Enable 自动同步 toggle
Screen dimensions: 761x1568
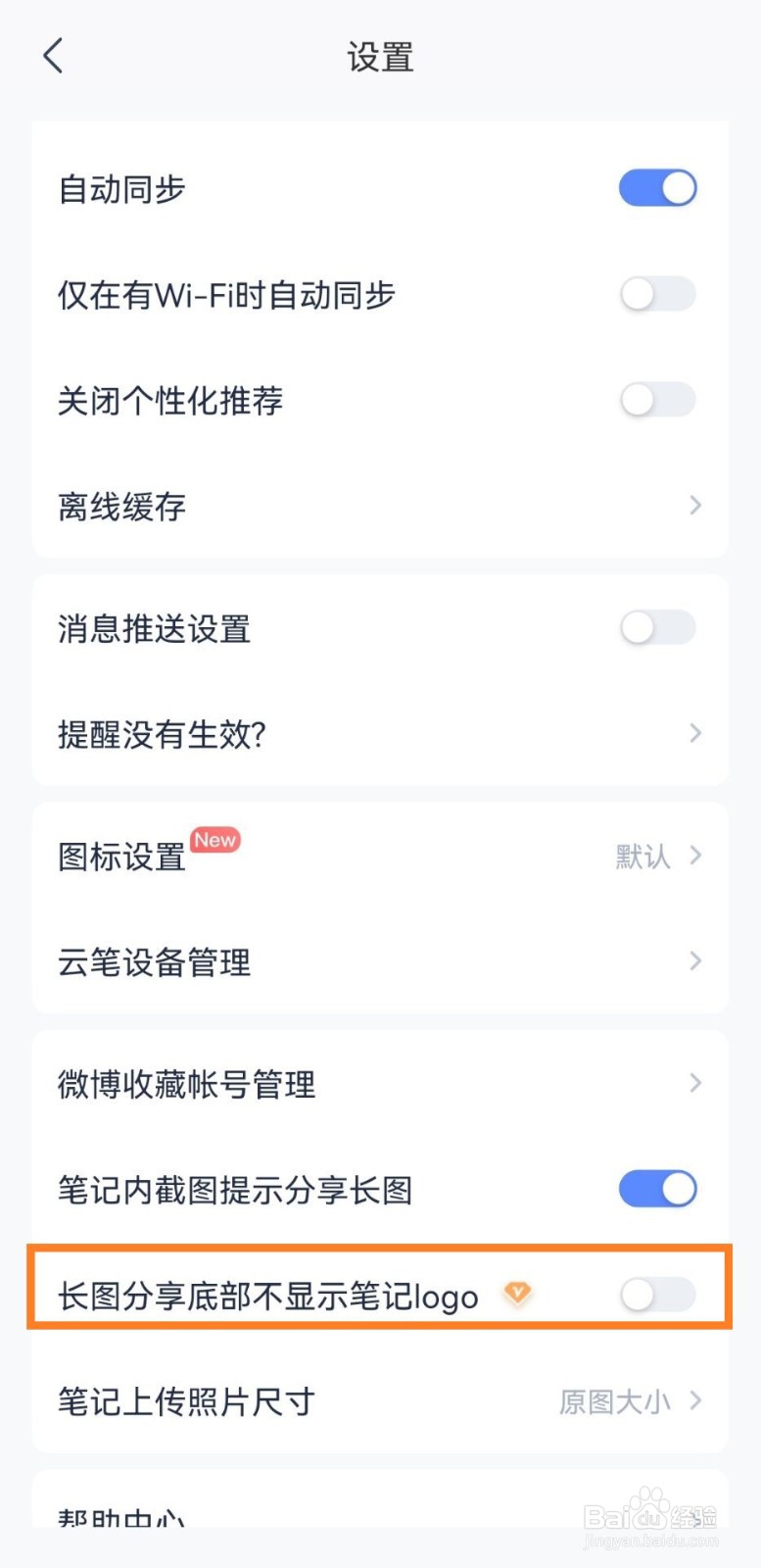(657, 187)
